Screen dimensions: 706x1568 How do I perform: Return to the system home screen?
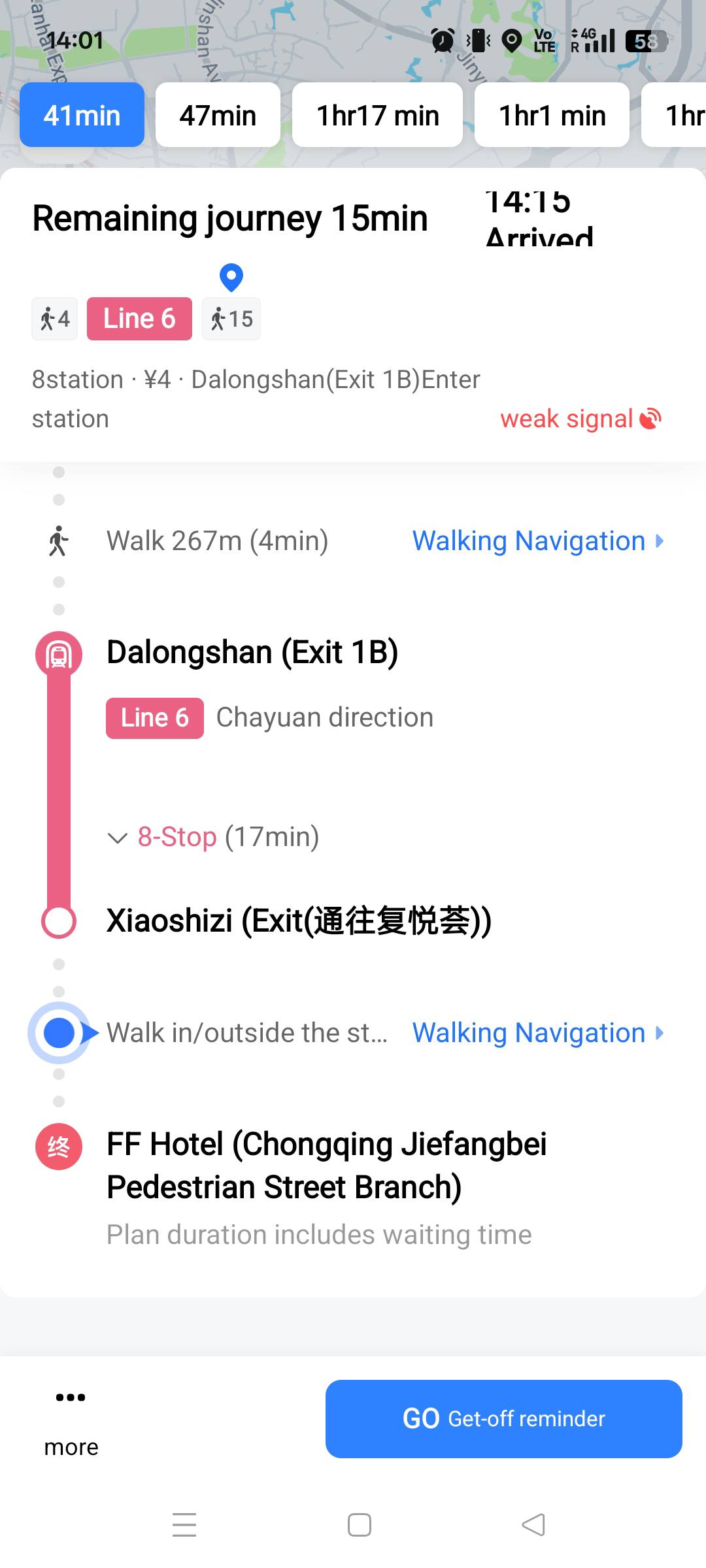click(x=359, y=1525)
